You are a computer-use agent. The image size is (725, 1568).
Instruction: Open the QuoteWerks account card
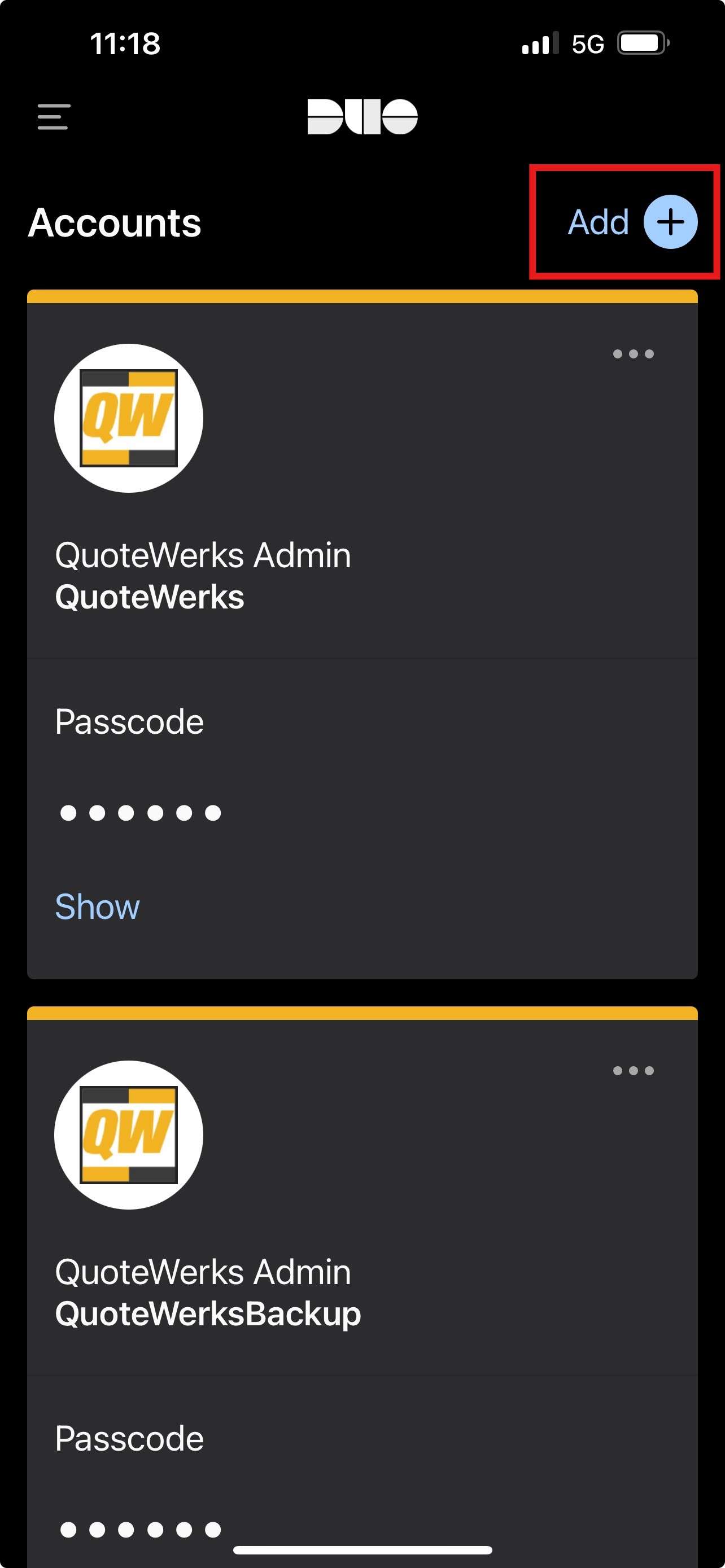(x=203, y=575)
